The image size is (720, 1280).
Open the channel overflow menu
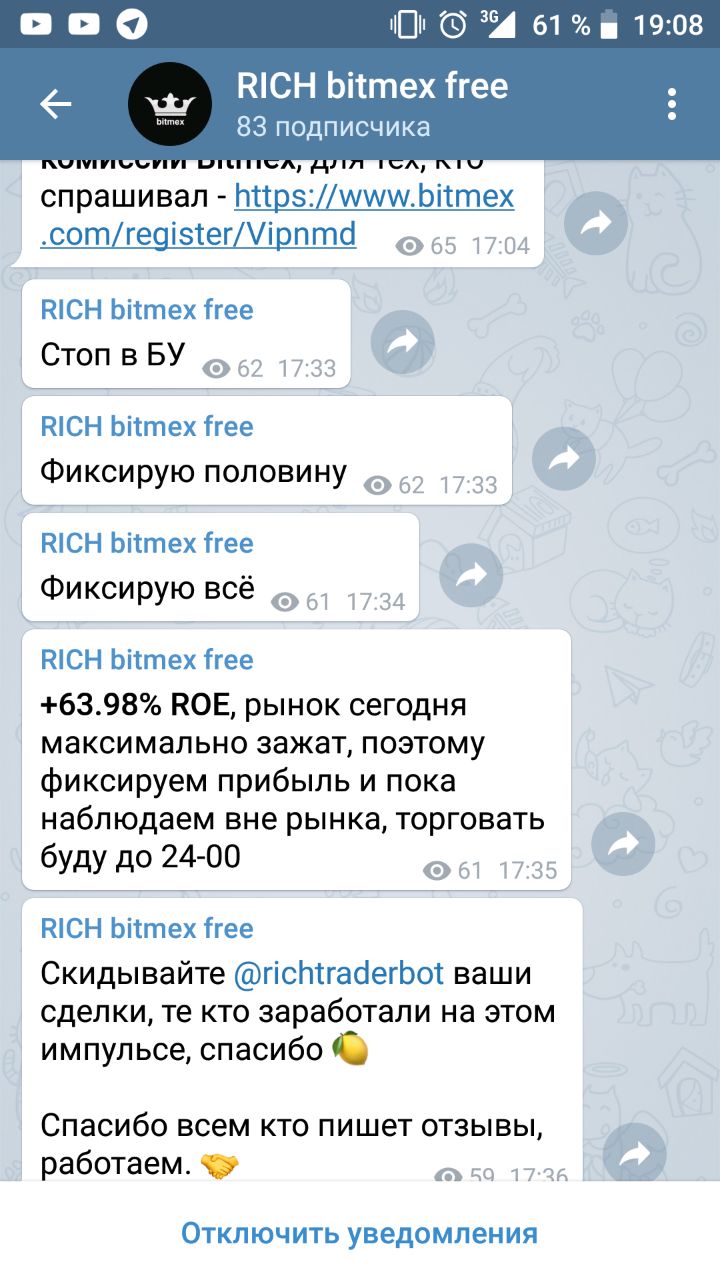(672, 104)
